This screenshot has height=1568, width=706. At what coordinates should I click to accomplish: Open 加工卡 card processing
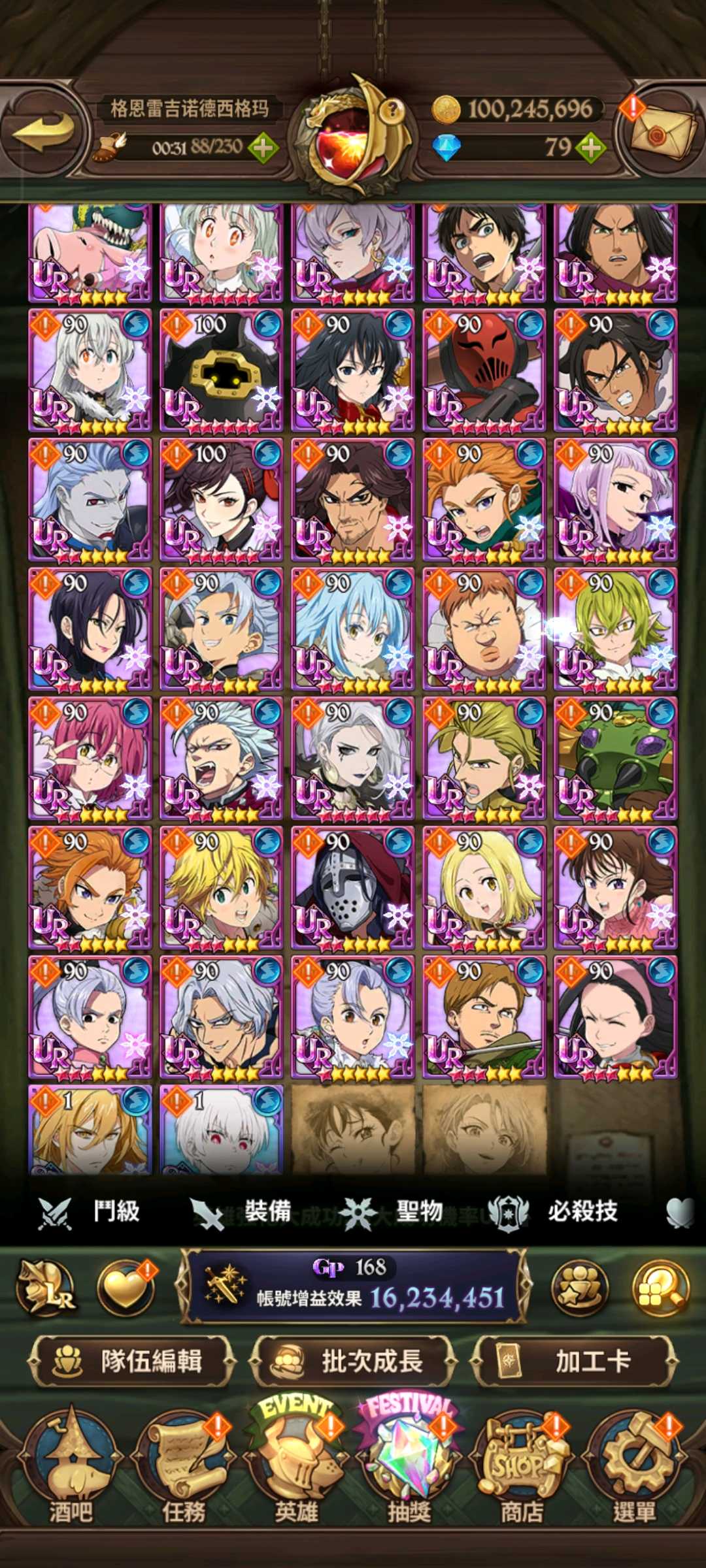(x=574, y=1362)
